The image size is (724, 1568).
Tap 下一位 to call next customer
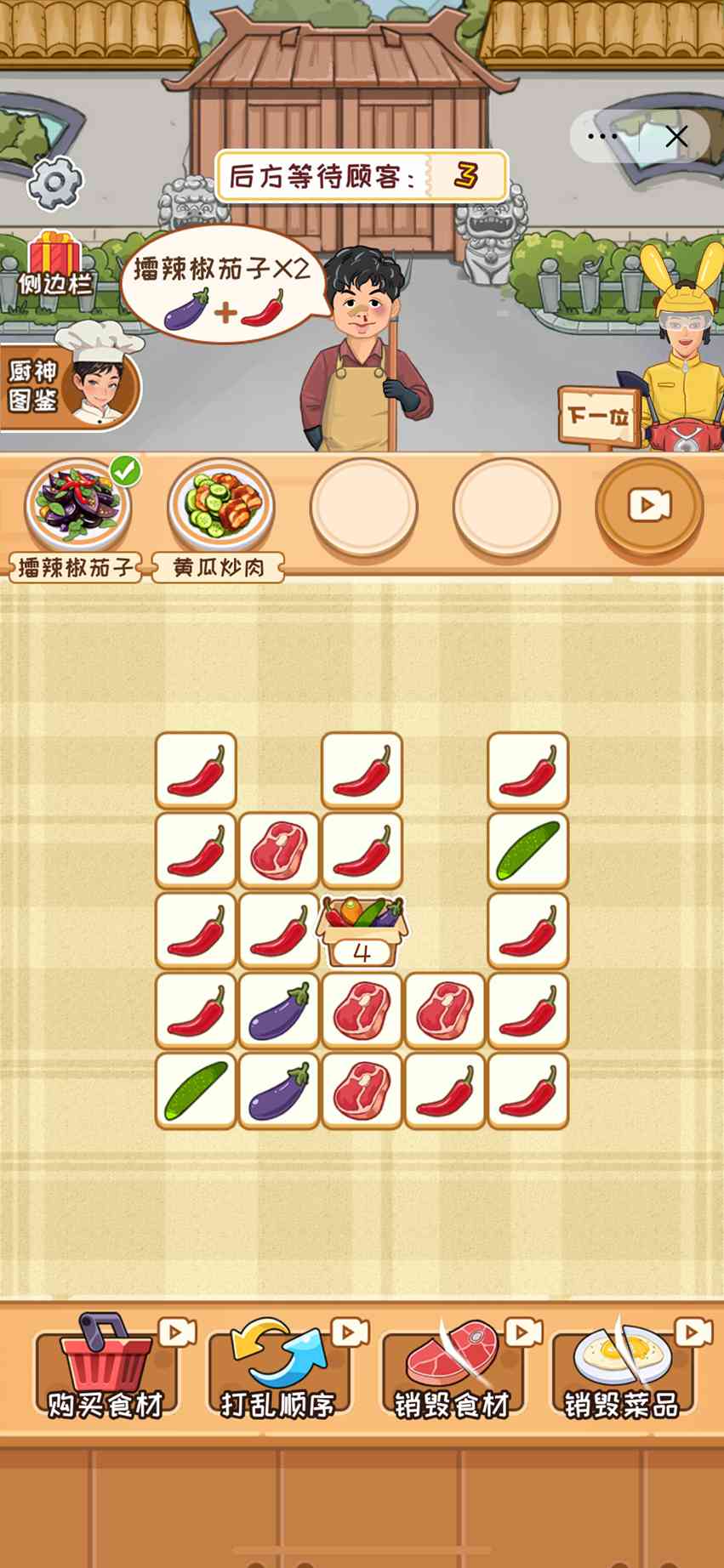[x=599, y=416]
